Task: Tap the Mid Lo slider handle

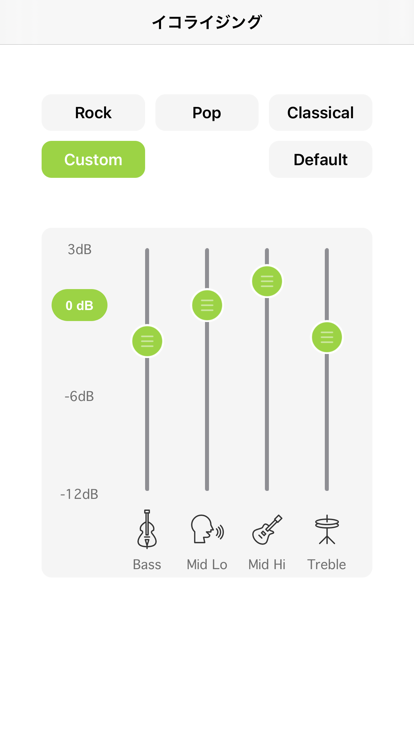Action: 207,306
